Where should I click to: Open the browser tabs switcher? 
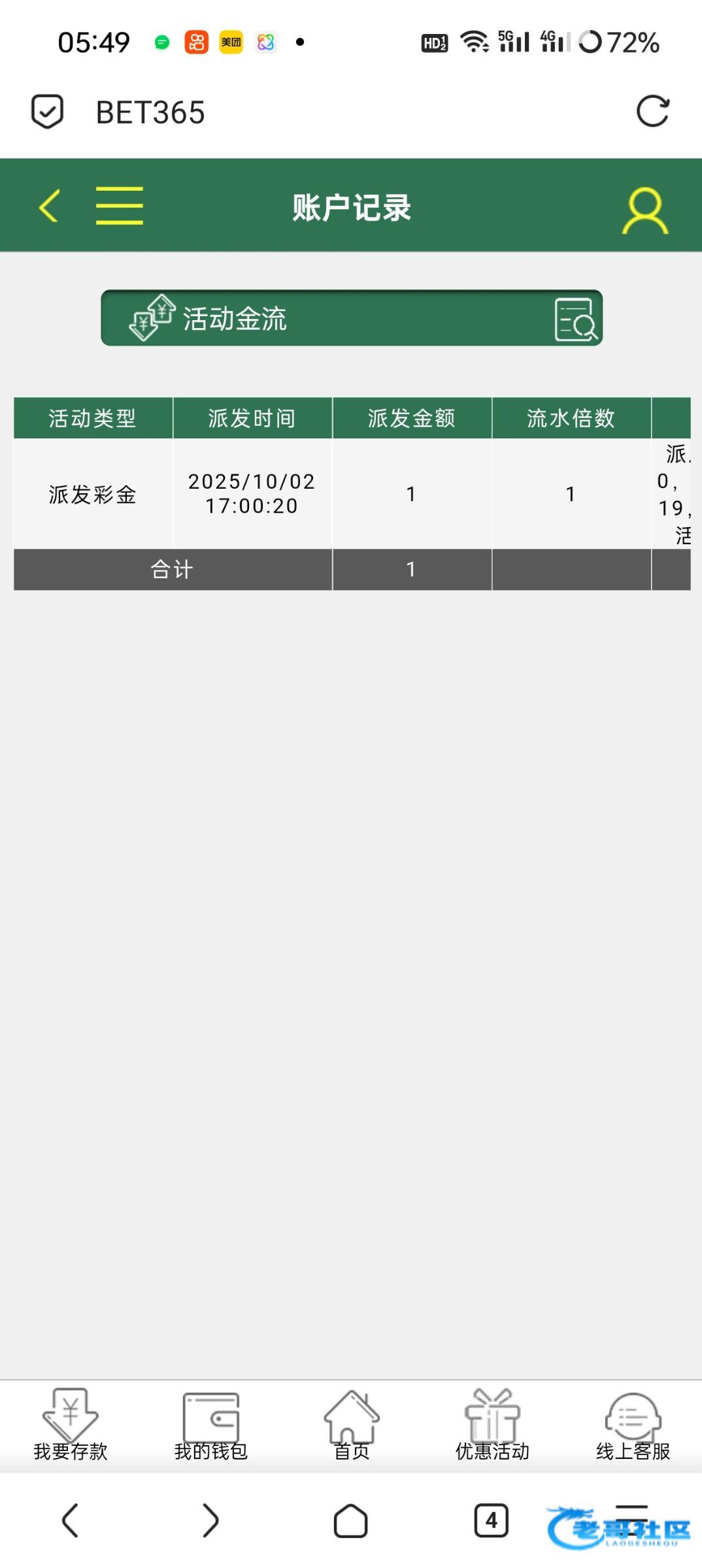[491, 1521]
